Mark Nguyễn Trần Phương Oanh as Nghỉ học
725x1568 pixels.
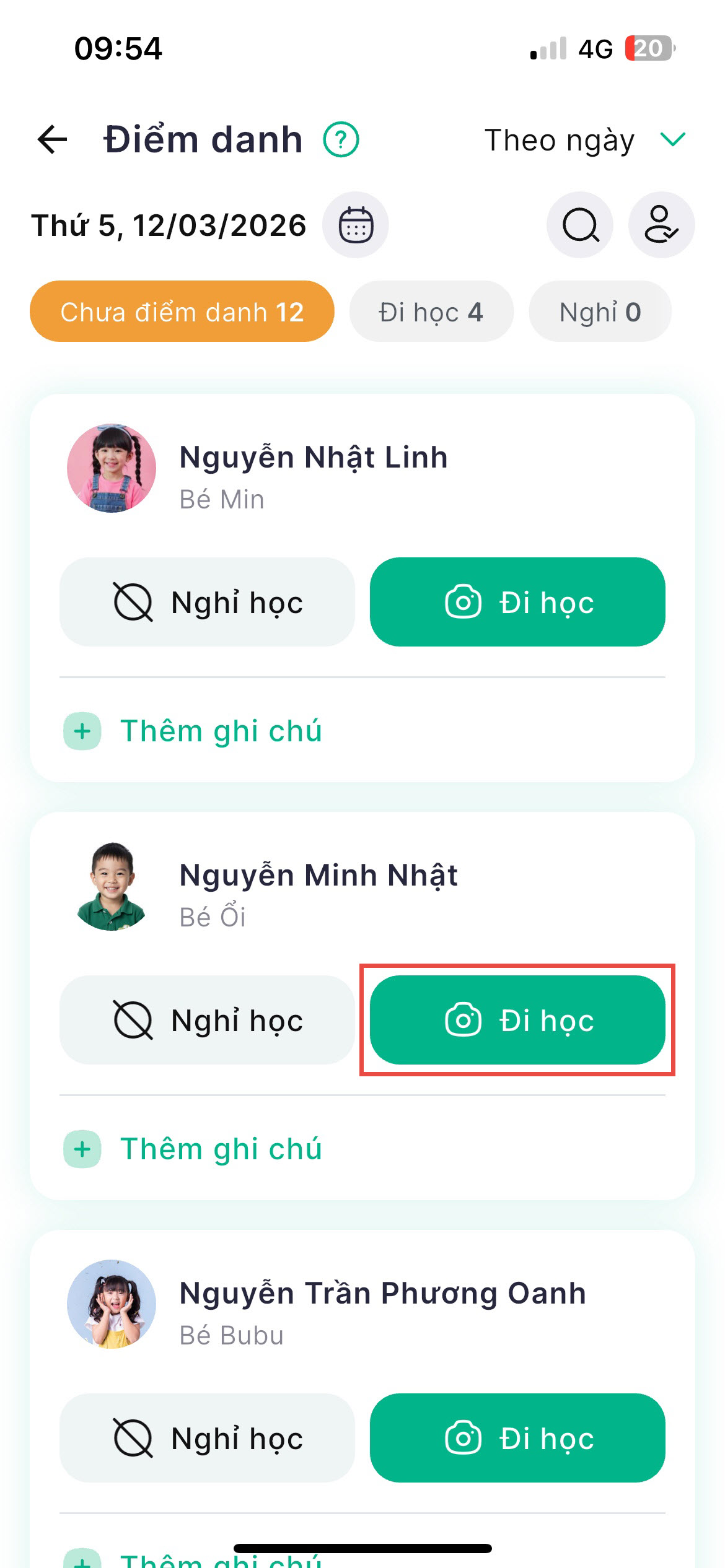click(207, 1438)
